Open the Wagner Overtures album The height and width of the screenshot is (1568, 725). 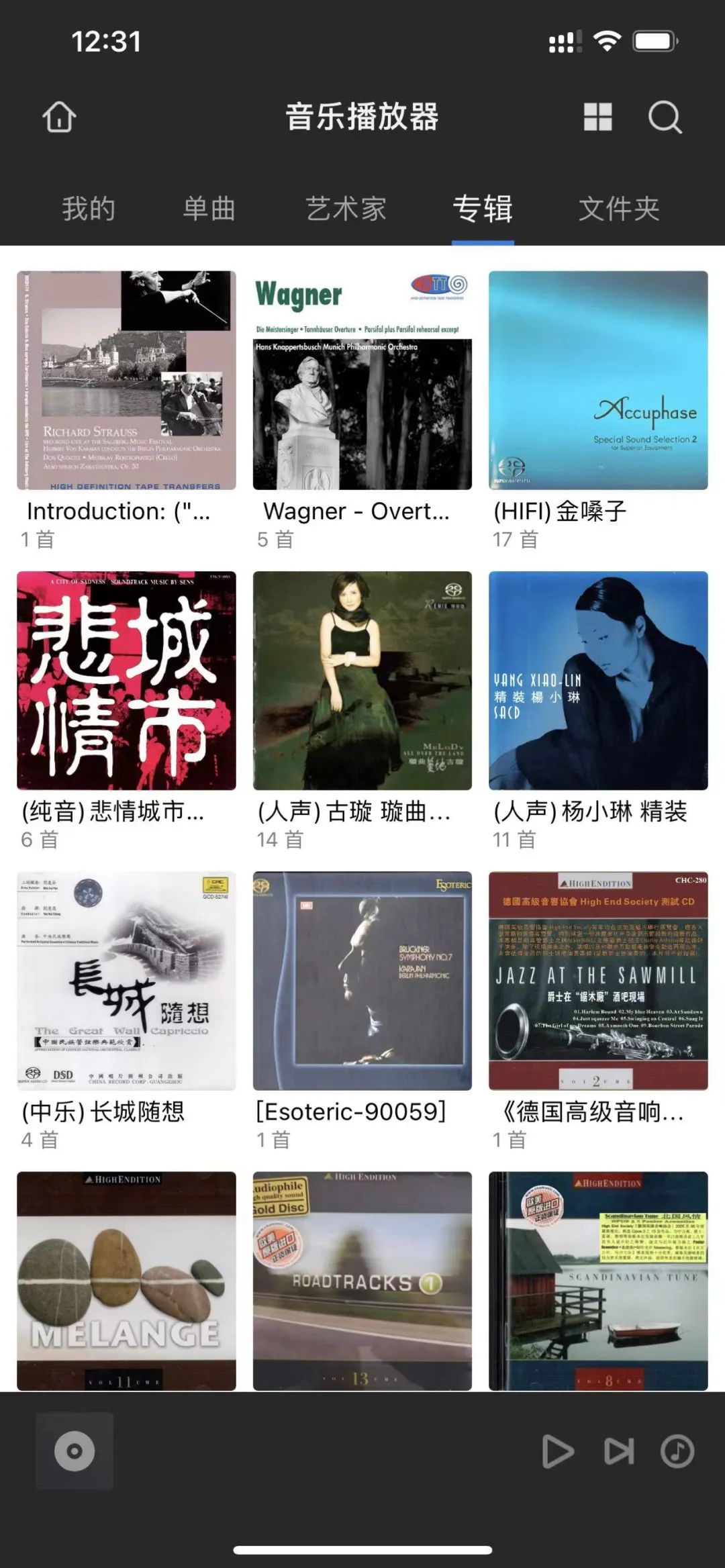click(362, 379)
